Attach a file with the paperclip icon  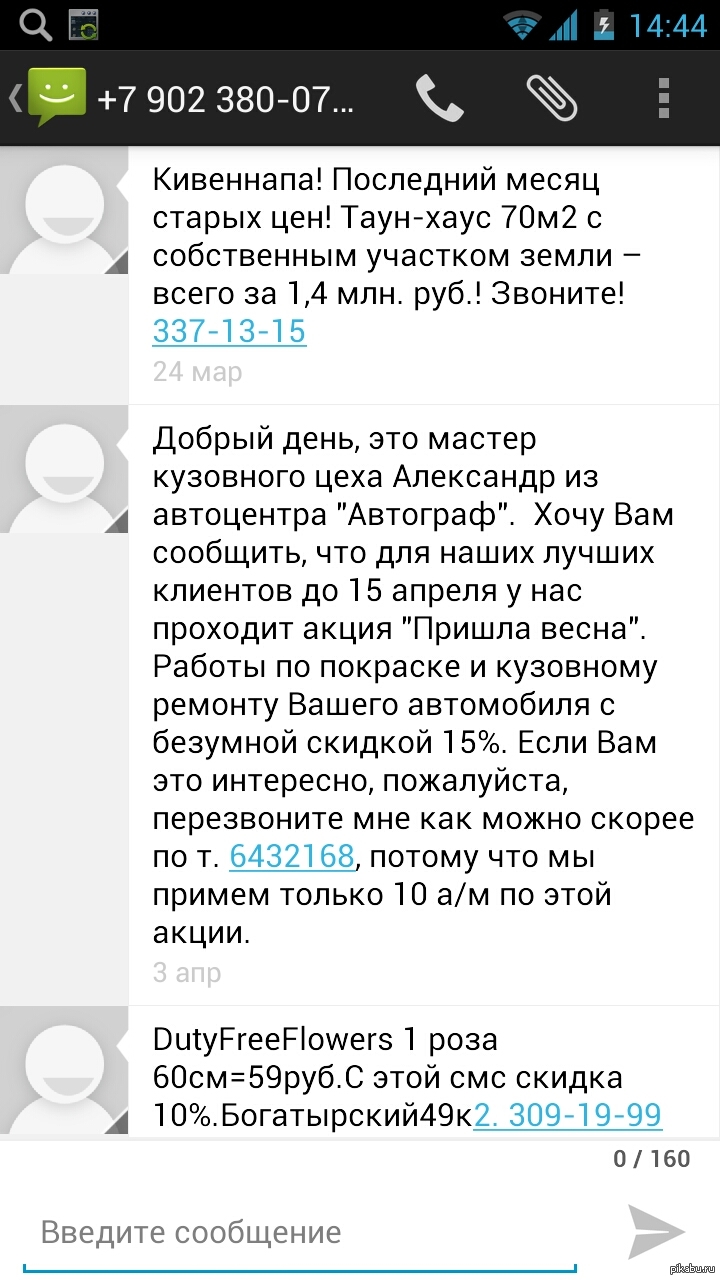click(x=552, y=98)
